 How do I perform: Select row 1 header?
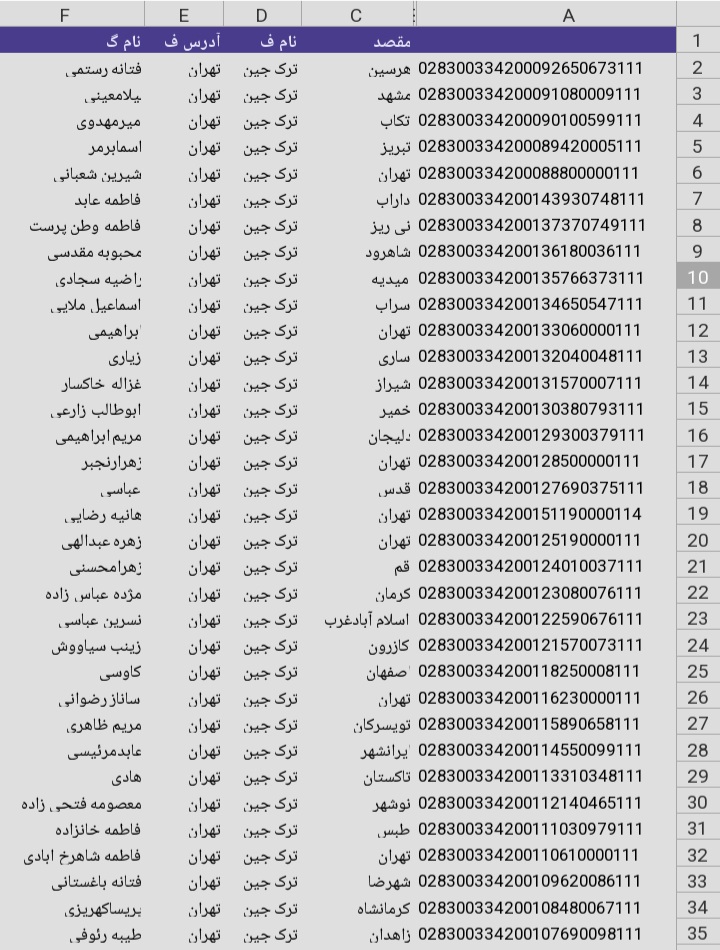(697, 41)
